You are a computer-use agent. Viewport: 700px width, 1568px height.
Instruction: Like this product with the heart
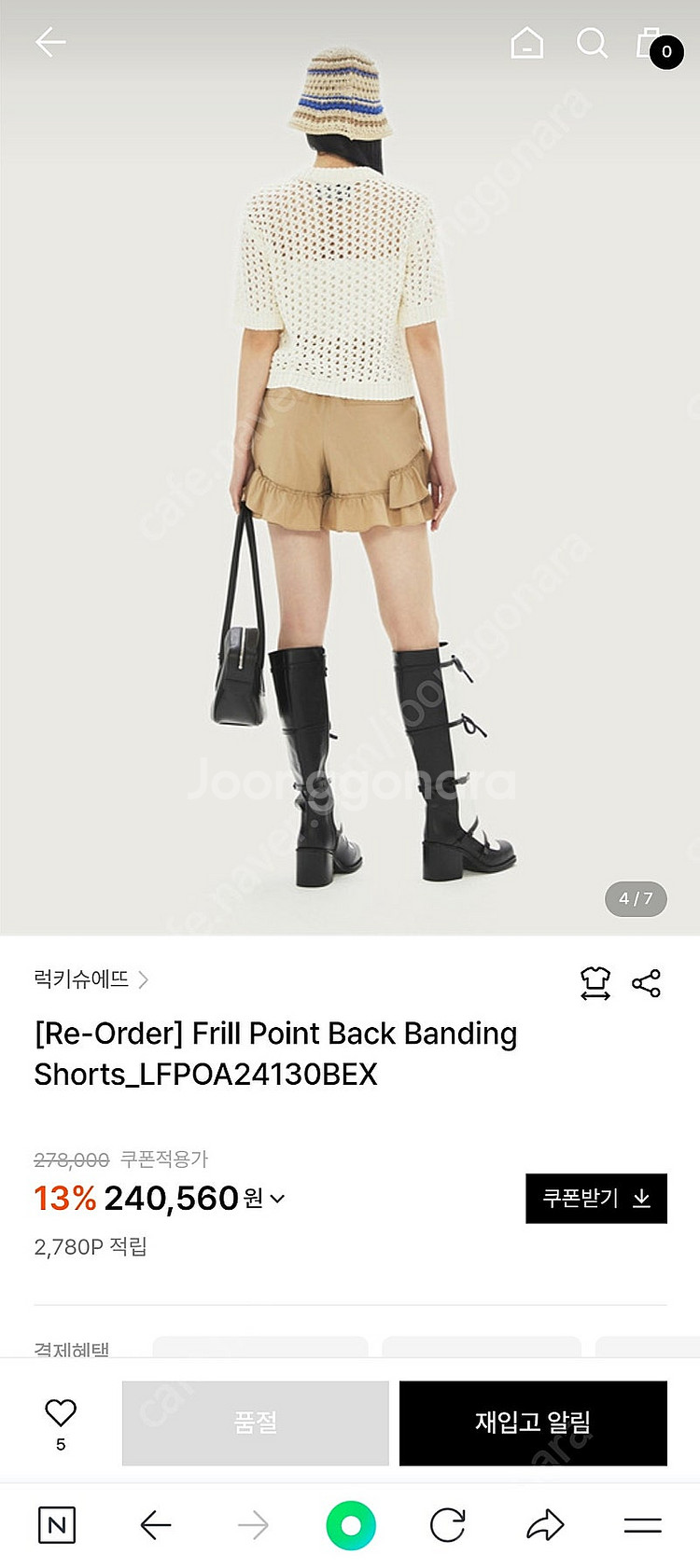[61, 1414]
